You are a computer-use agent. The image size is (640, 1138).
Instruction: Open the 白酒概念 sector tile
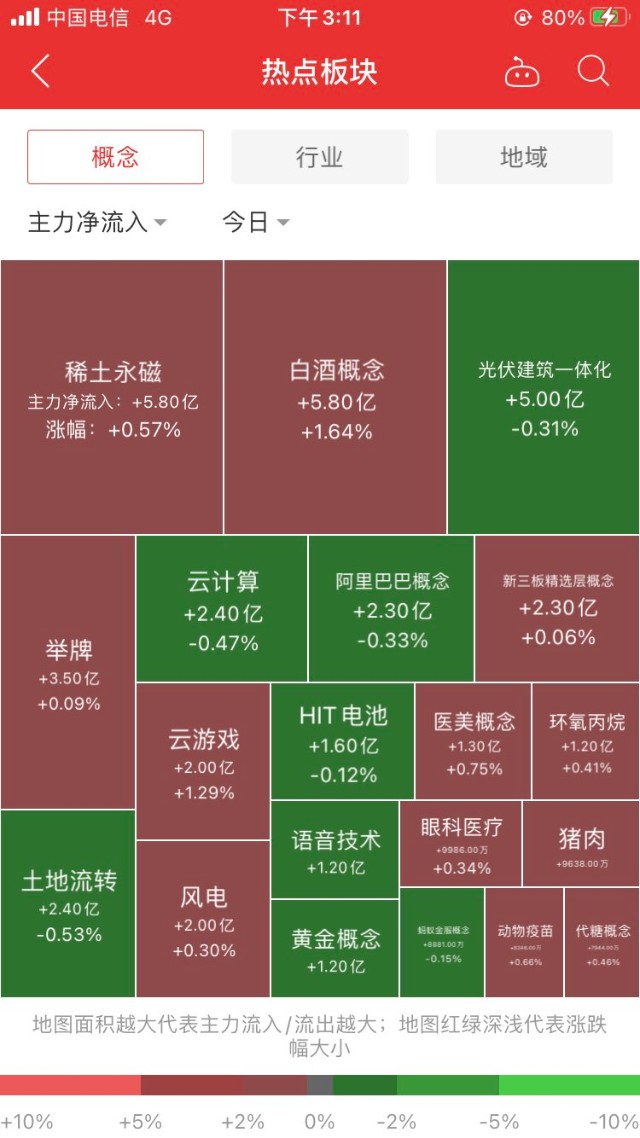[x=335, y=397]
